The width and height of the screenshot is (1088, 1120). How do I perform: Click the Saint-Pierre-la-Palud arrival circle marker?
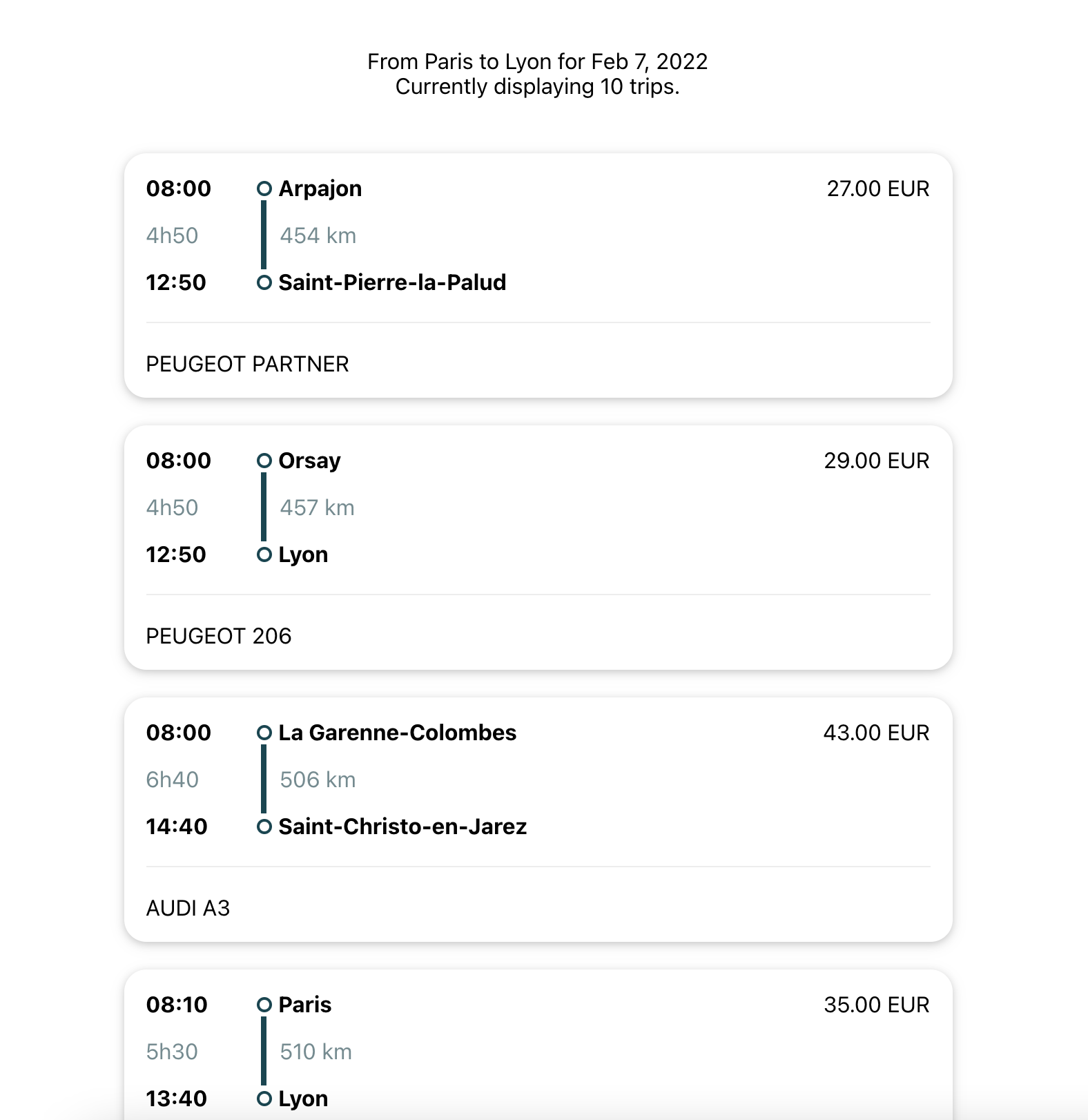click(264, 282)
